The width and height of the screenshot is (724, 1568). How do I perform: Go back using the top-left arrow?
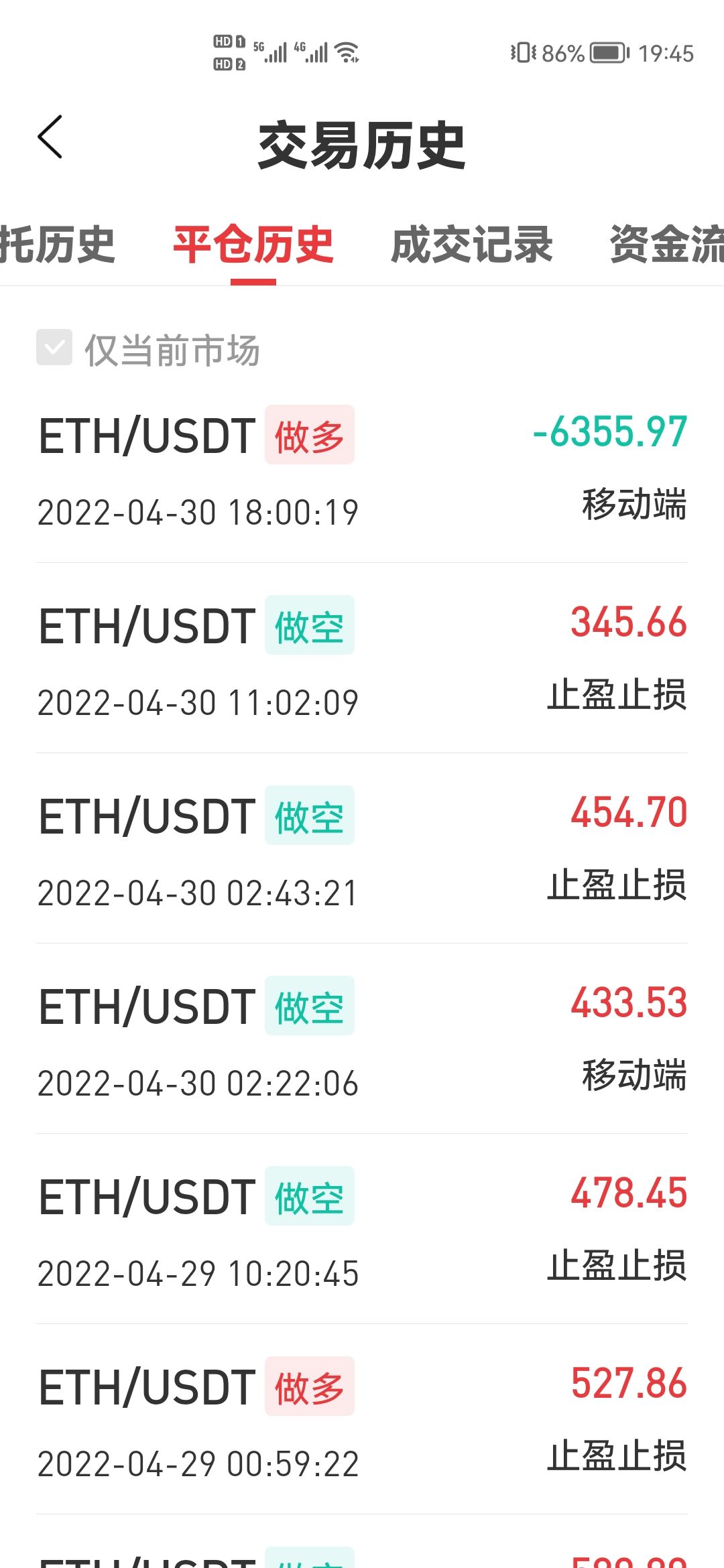pyautogui.click(x=50, y=137)
